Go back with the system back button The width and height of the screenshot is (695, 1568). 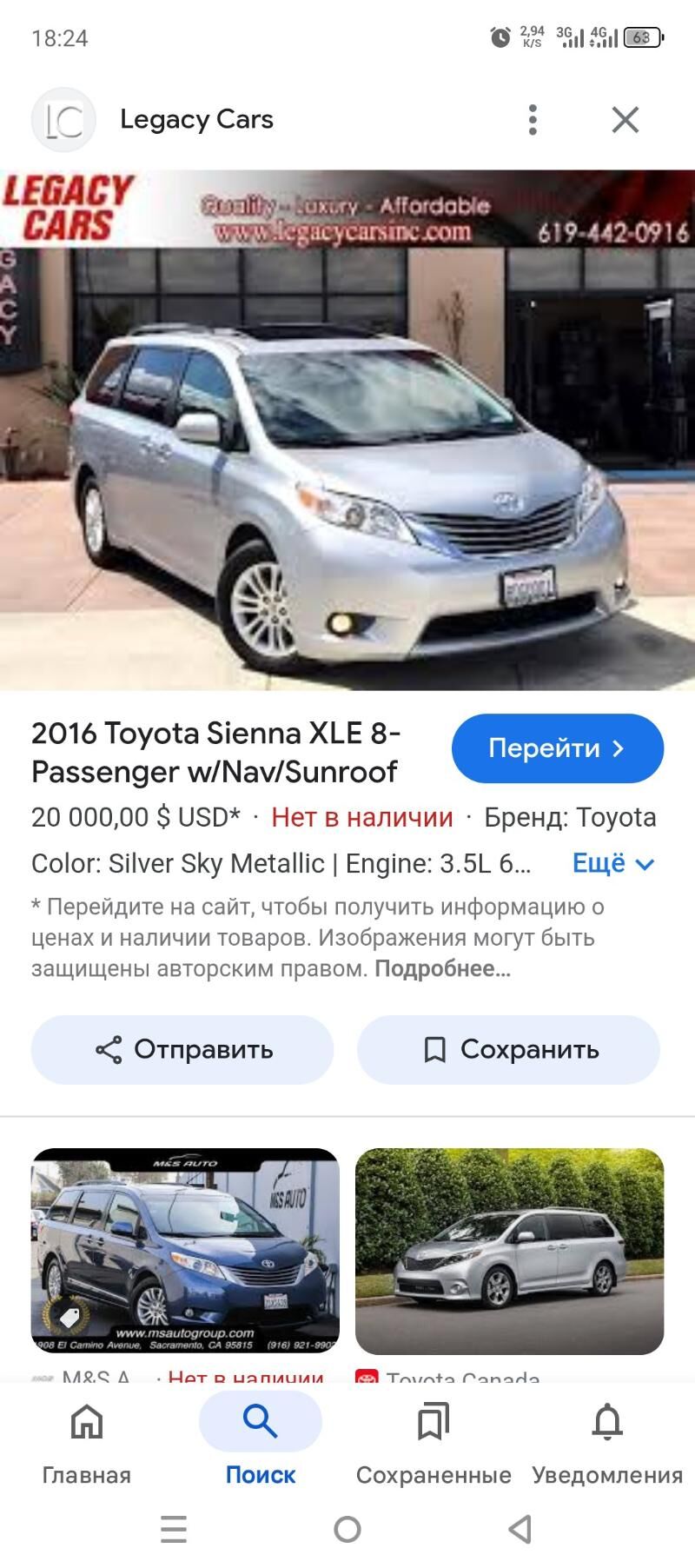tap(520, 1529)
